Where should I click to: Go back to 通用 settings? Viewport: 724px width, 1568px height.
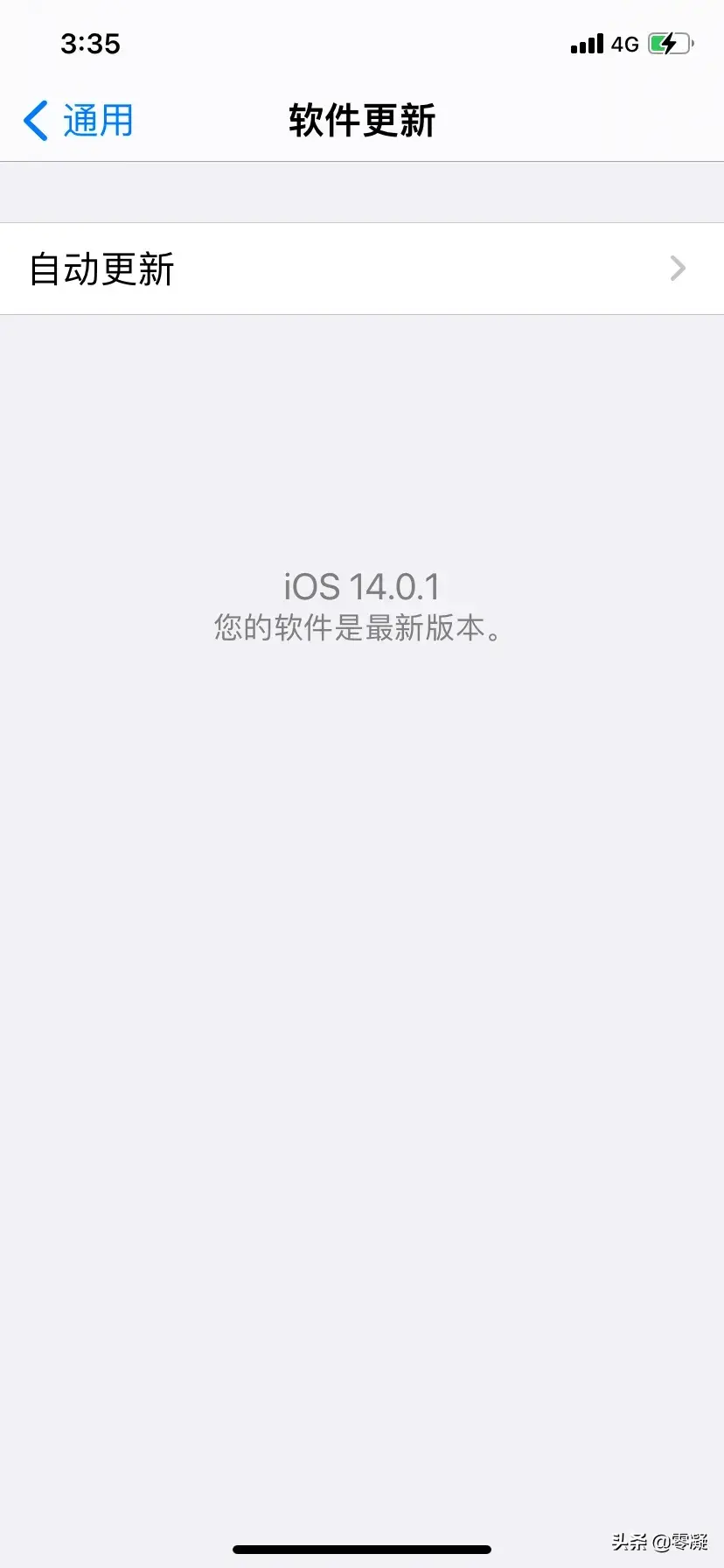tap(79, 121)
